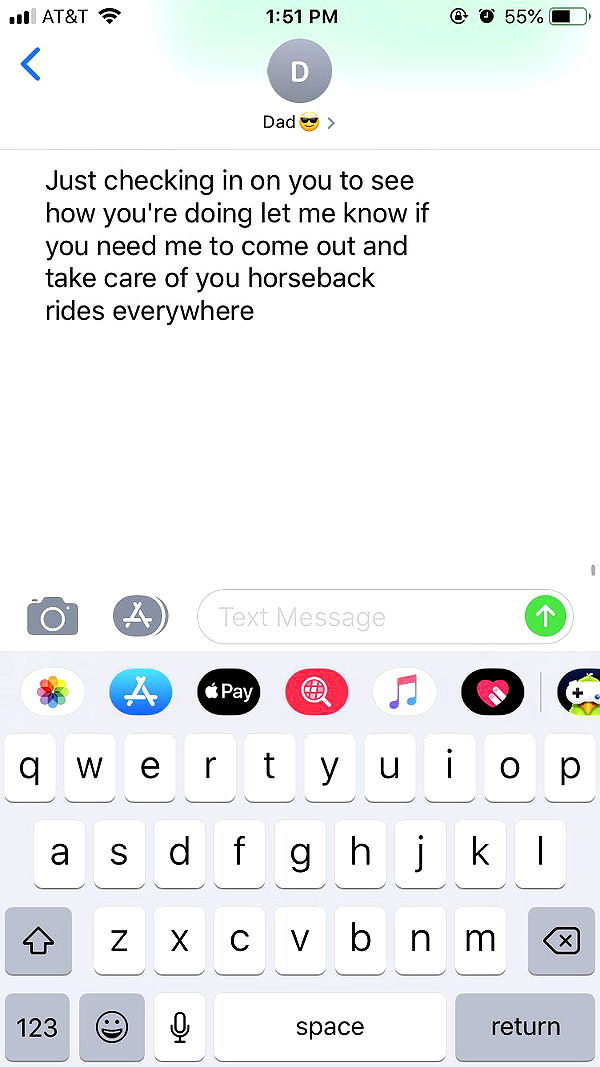The image size is (600, 1067).
Task: Open the Music iMessage app
Action: point(404,692)
